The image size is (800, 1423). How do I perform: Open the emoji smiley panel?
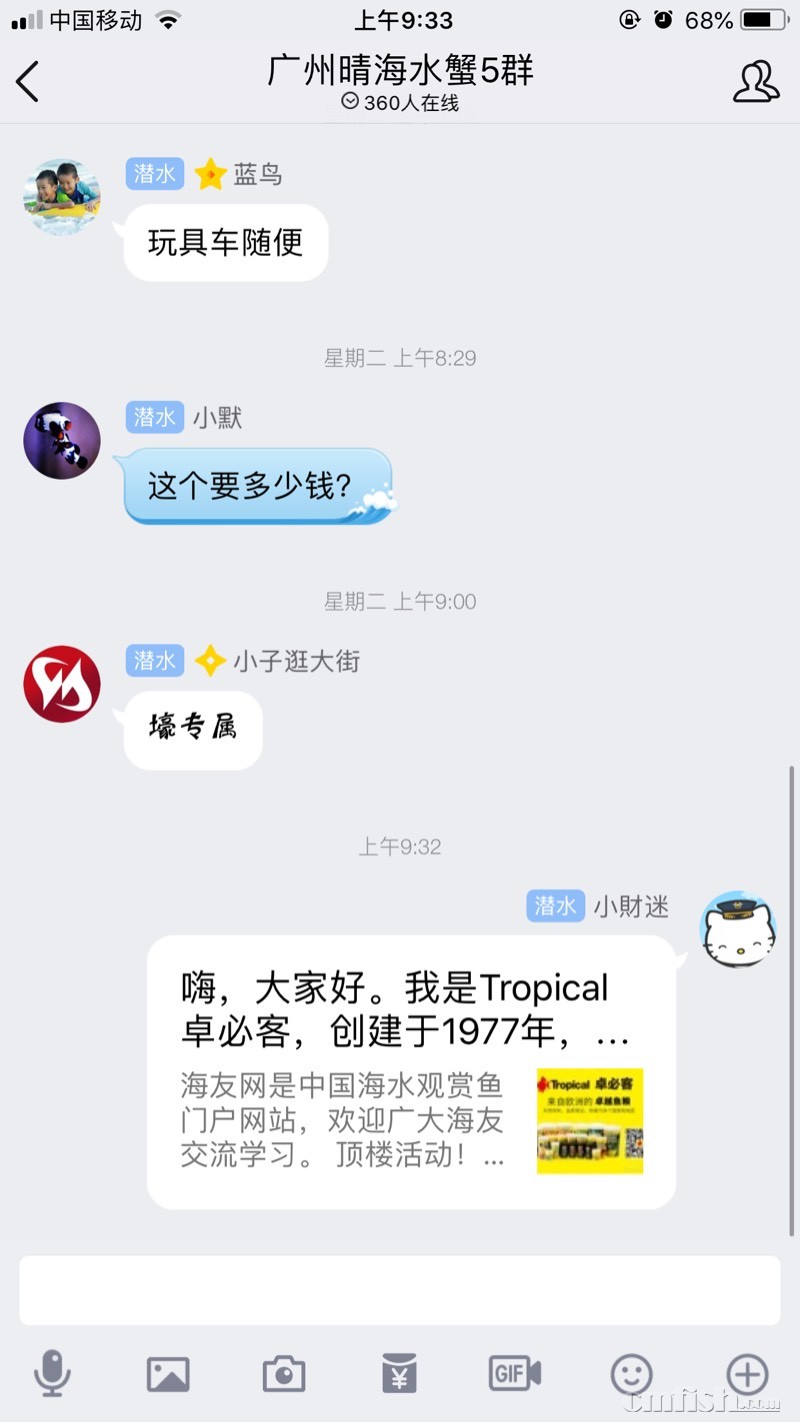(x=631, y=1374)
